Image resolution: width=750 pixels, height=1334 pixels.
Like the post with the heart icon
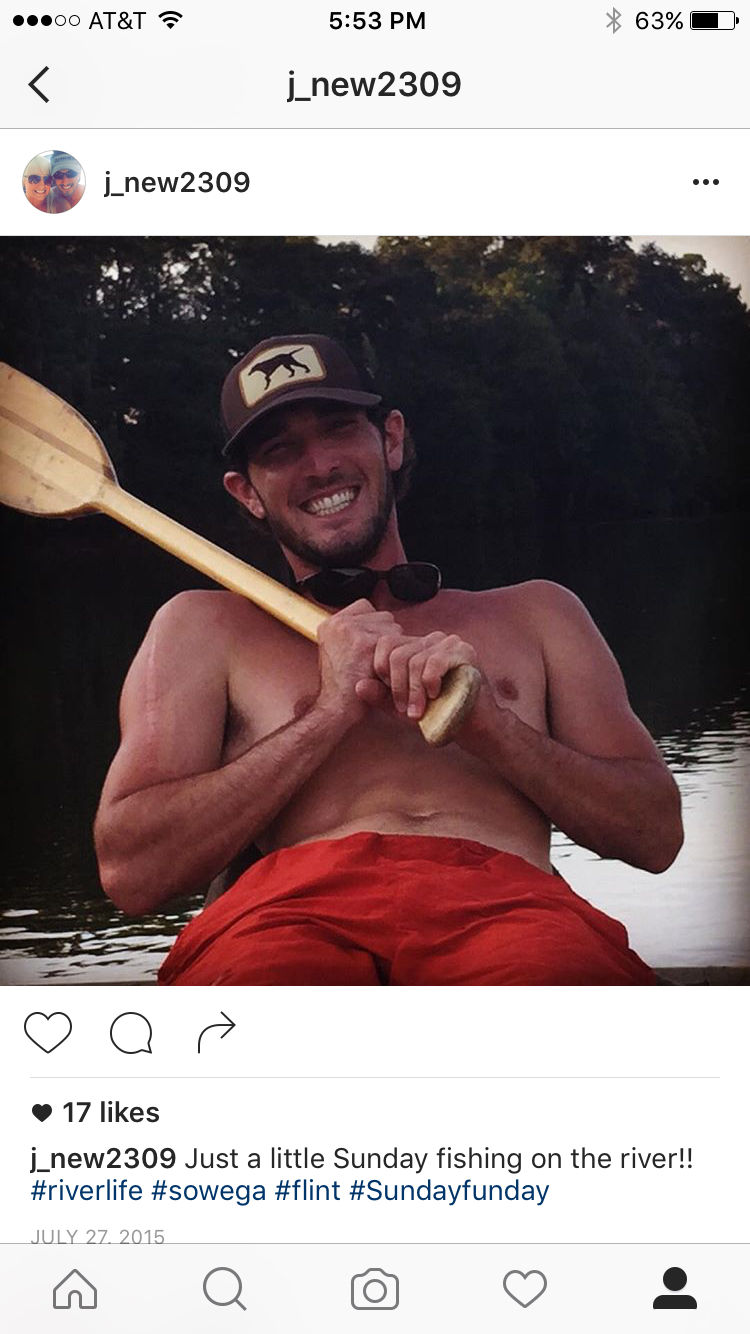(48, 1032)
